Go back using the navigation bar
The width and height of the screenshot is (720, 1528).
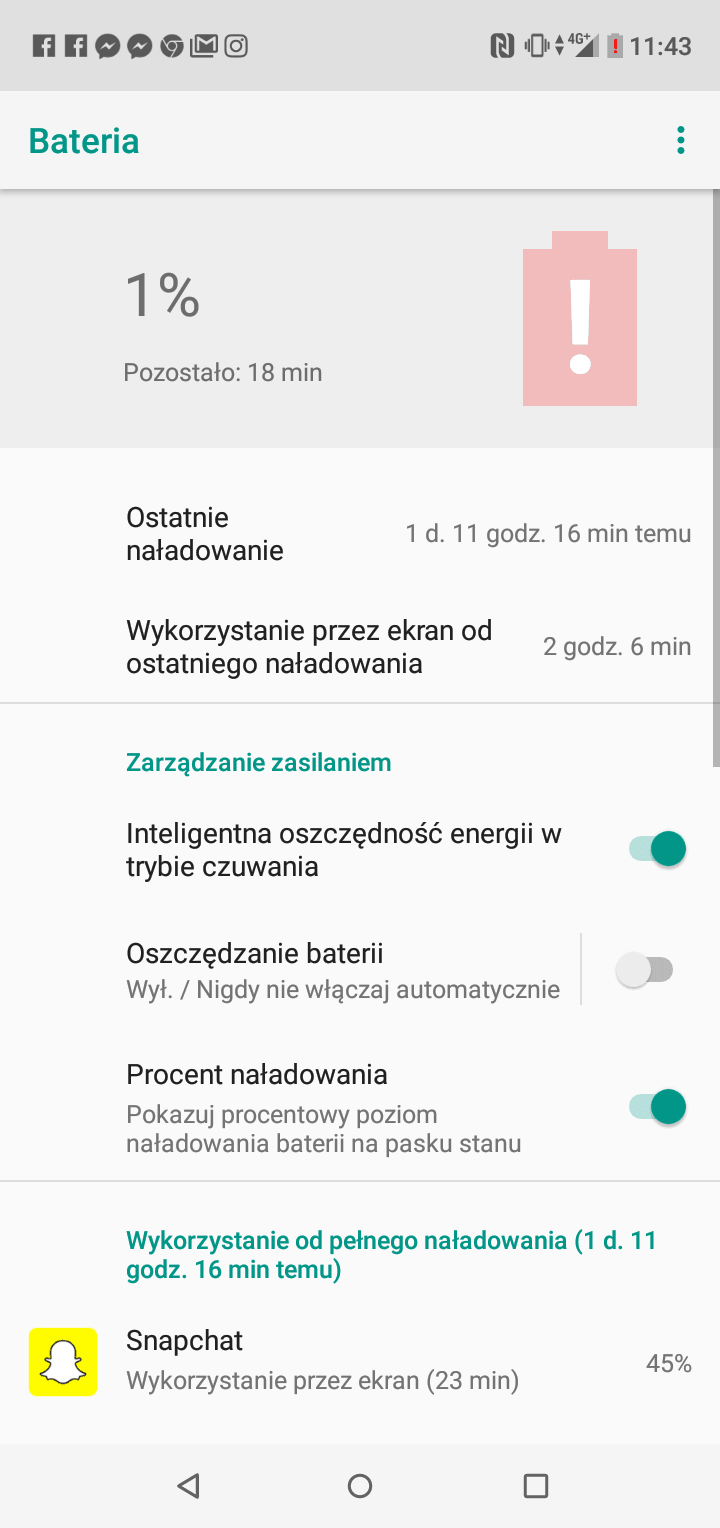(187, 1485)
